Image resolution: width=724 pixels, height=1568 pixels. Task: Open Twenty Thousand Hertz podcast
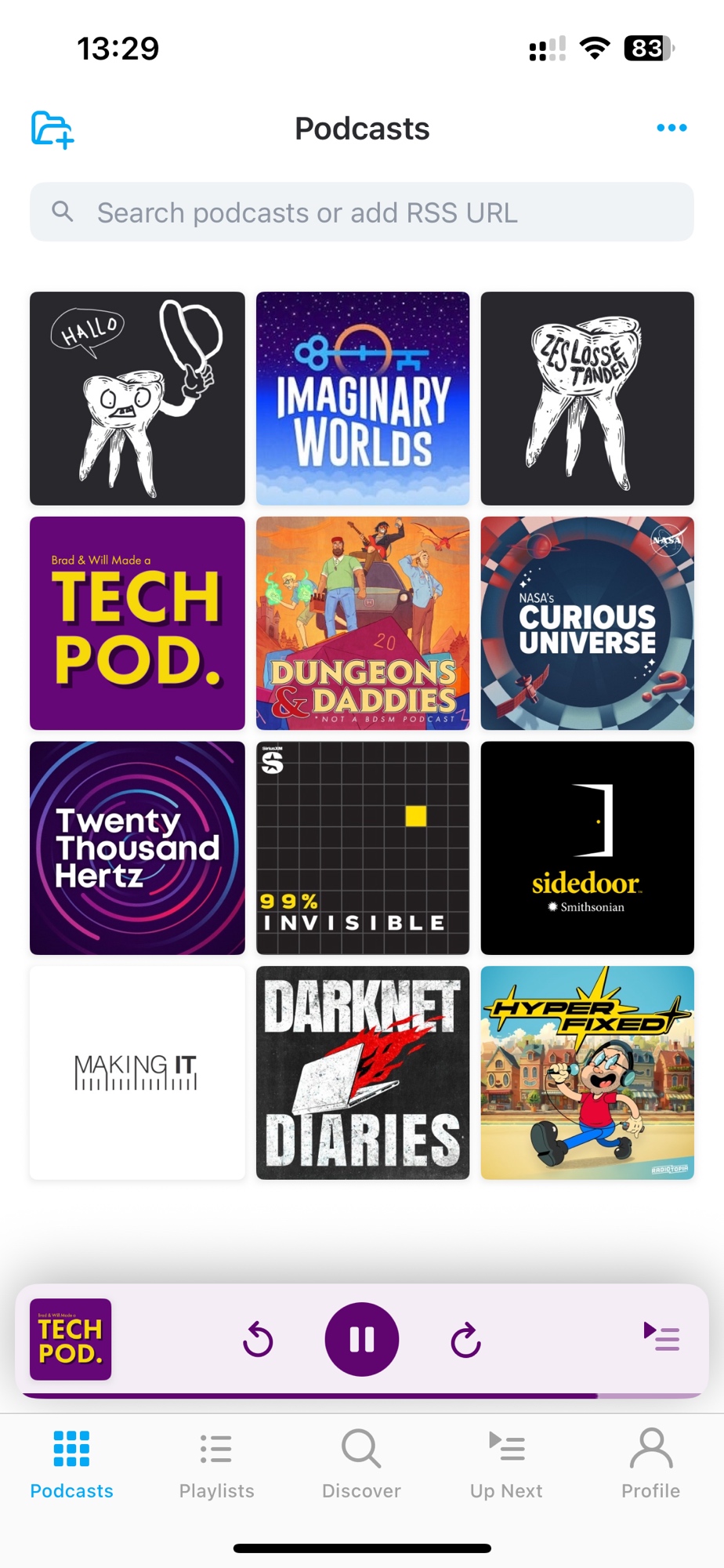click(x=137, y=848)
